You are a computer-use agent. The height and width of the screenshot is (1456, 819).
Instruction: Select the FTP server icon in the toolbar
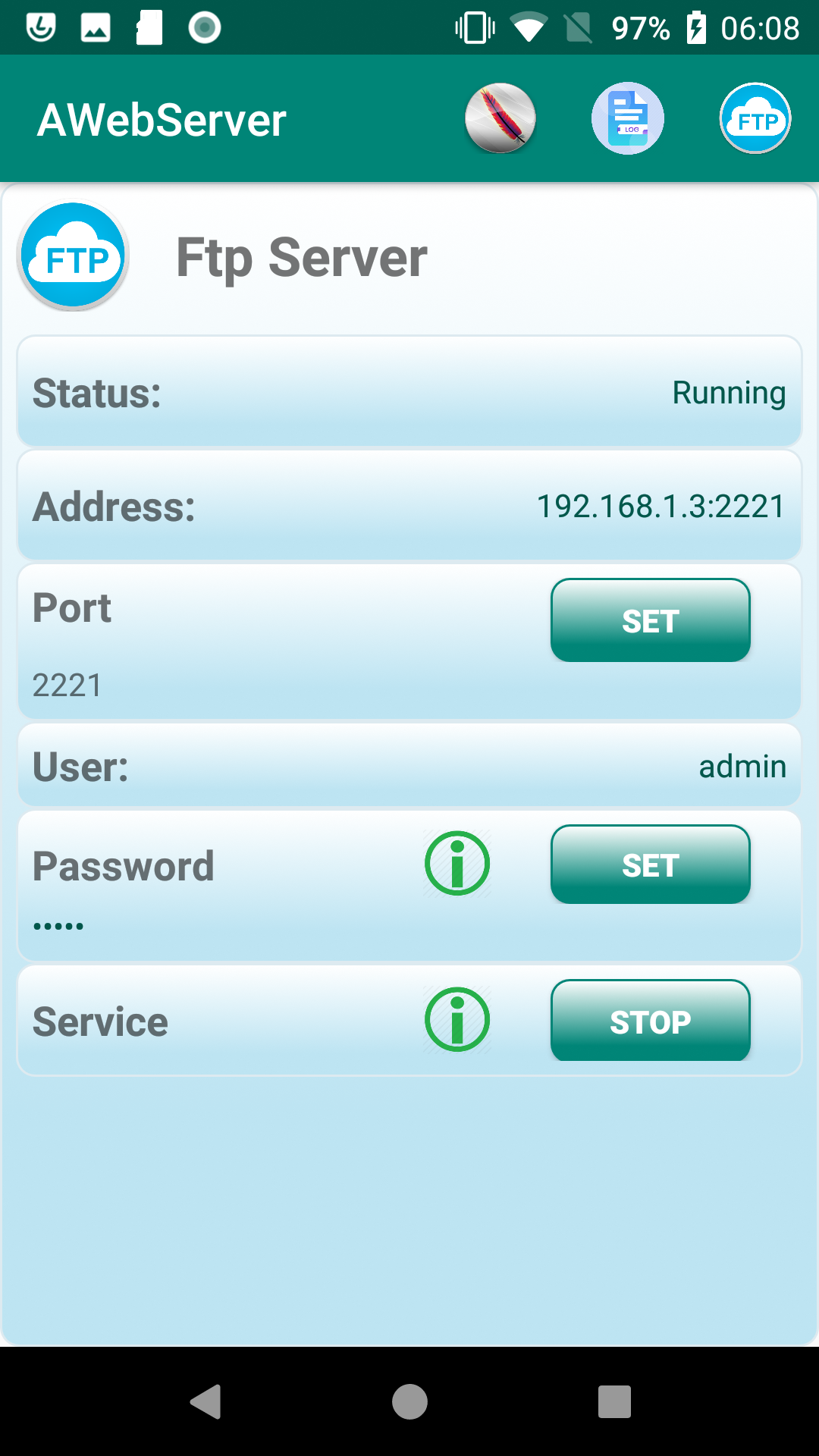coord(755,118)
